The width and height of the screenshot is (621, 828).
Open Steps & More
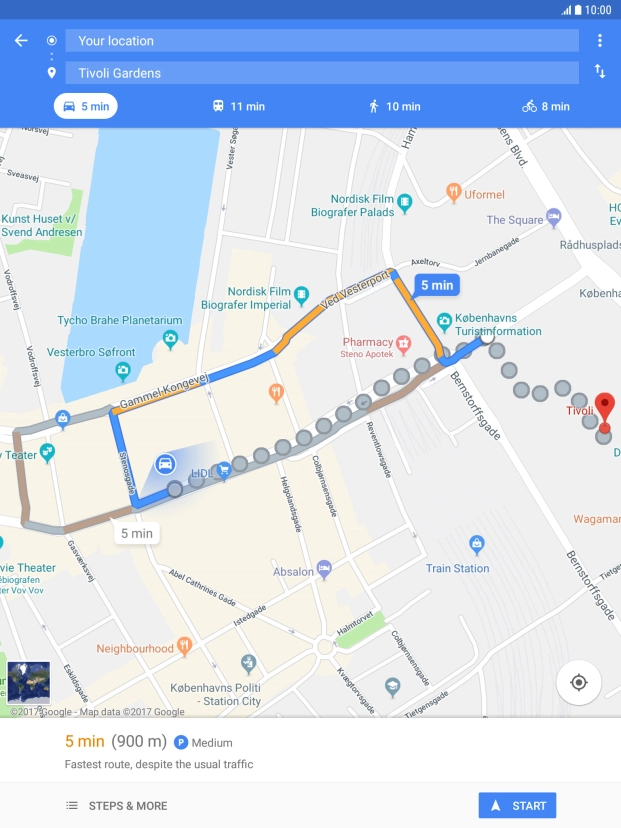click(117, 806)
